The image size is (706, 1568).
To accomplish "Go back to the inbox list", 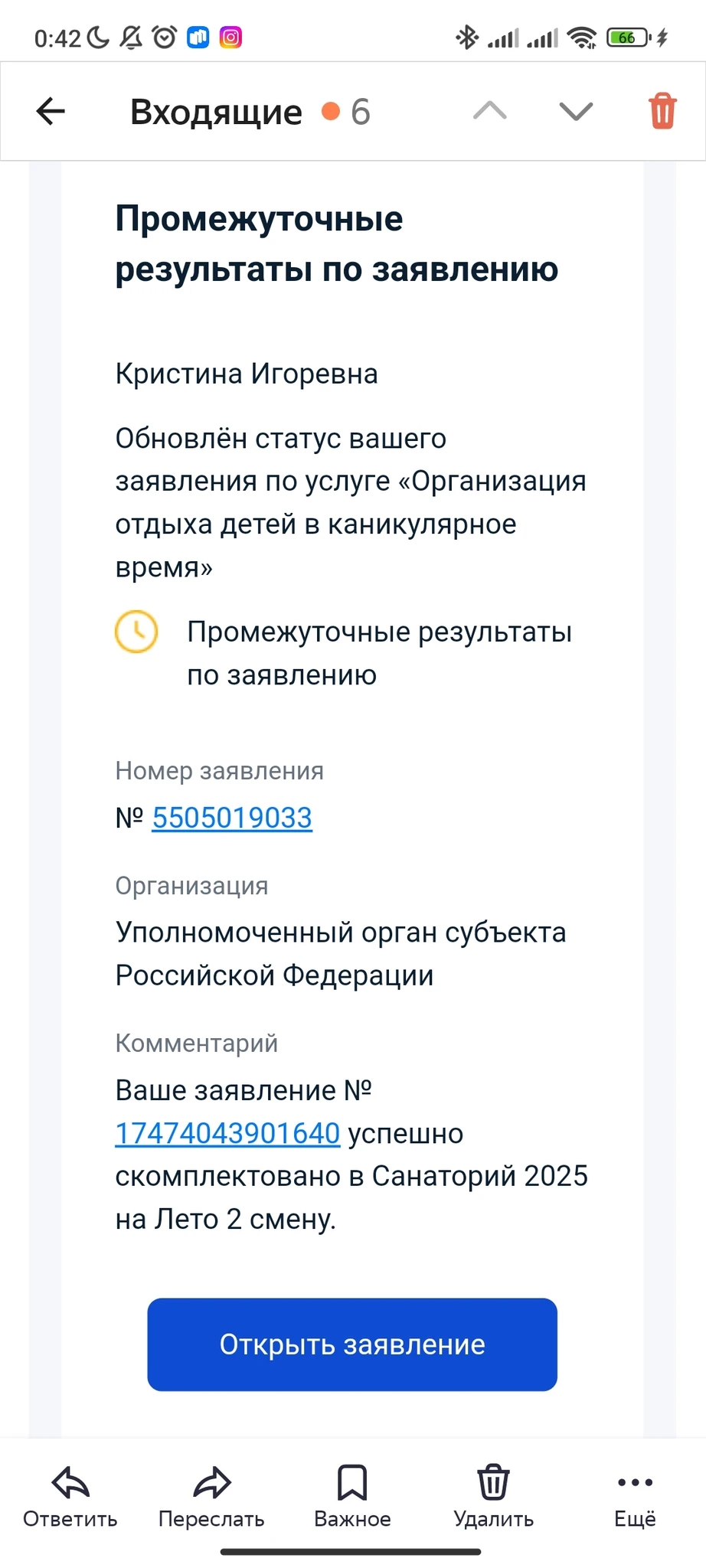I will pyautogui.click(x=51, y=112).
